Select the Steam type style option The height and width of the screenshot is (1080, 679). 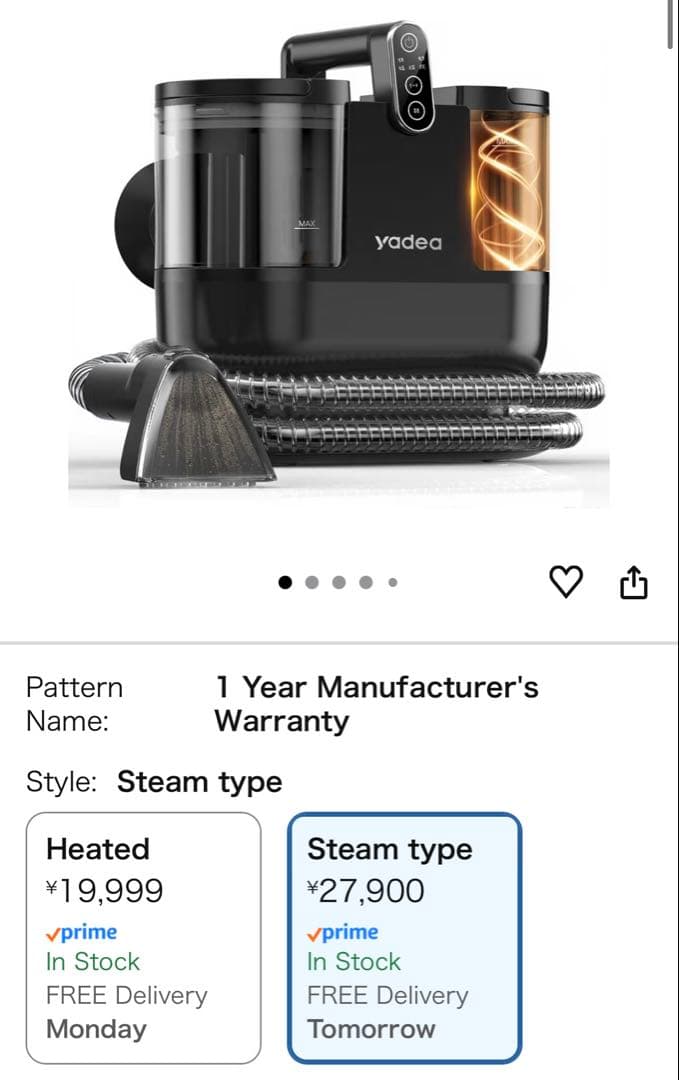pos(404,937)
